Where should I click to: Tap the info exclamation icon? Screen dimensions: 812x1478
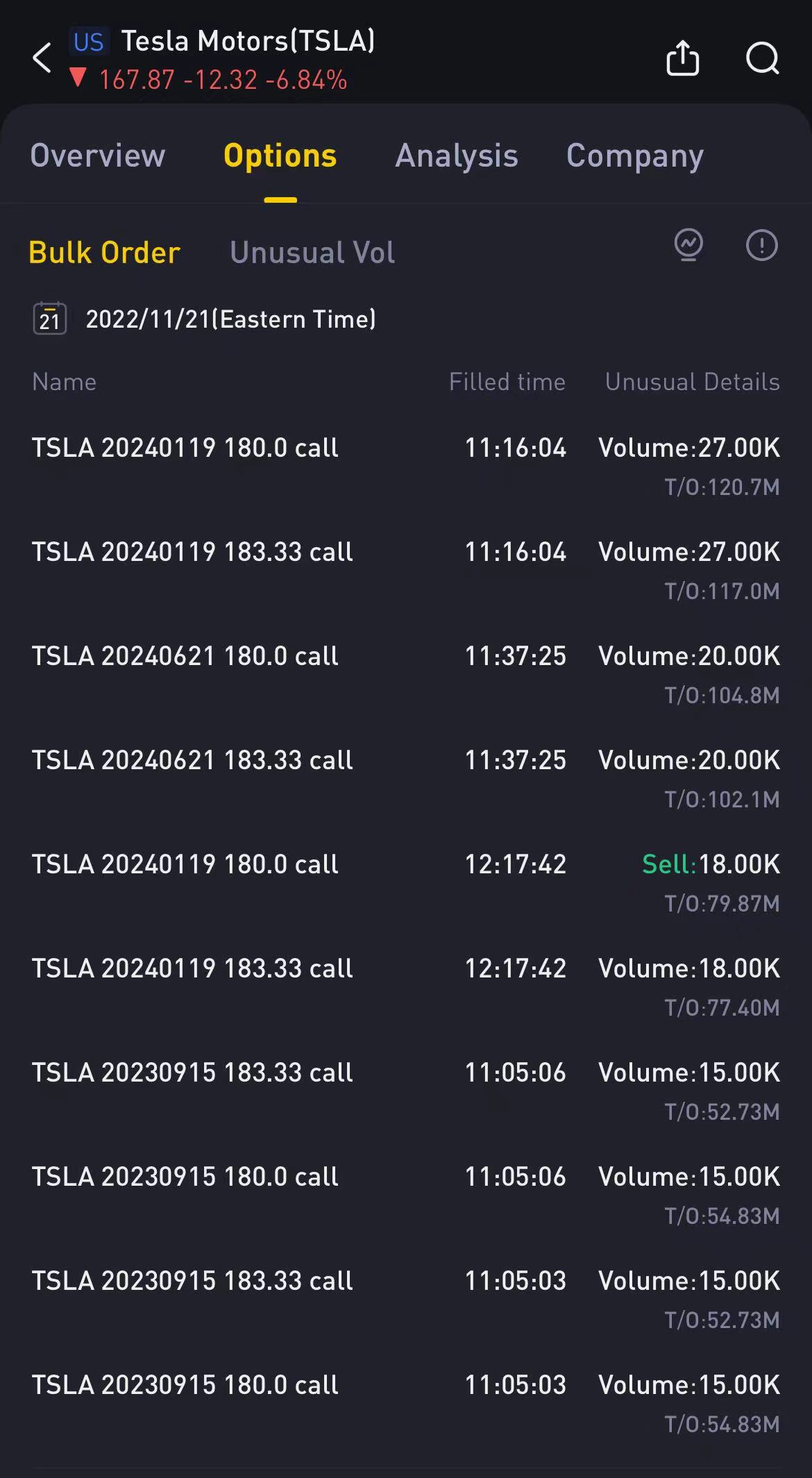(x=761, y=245)
